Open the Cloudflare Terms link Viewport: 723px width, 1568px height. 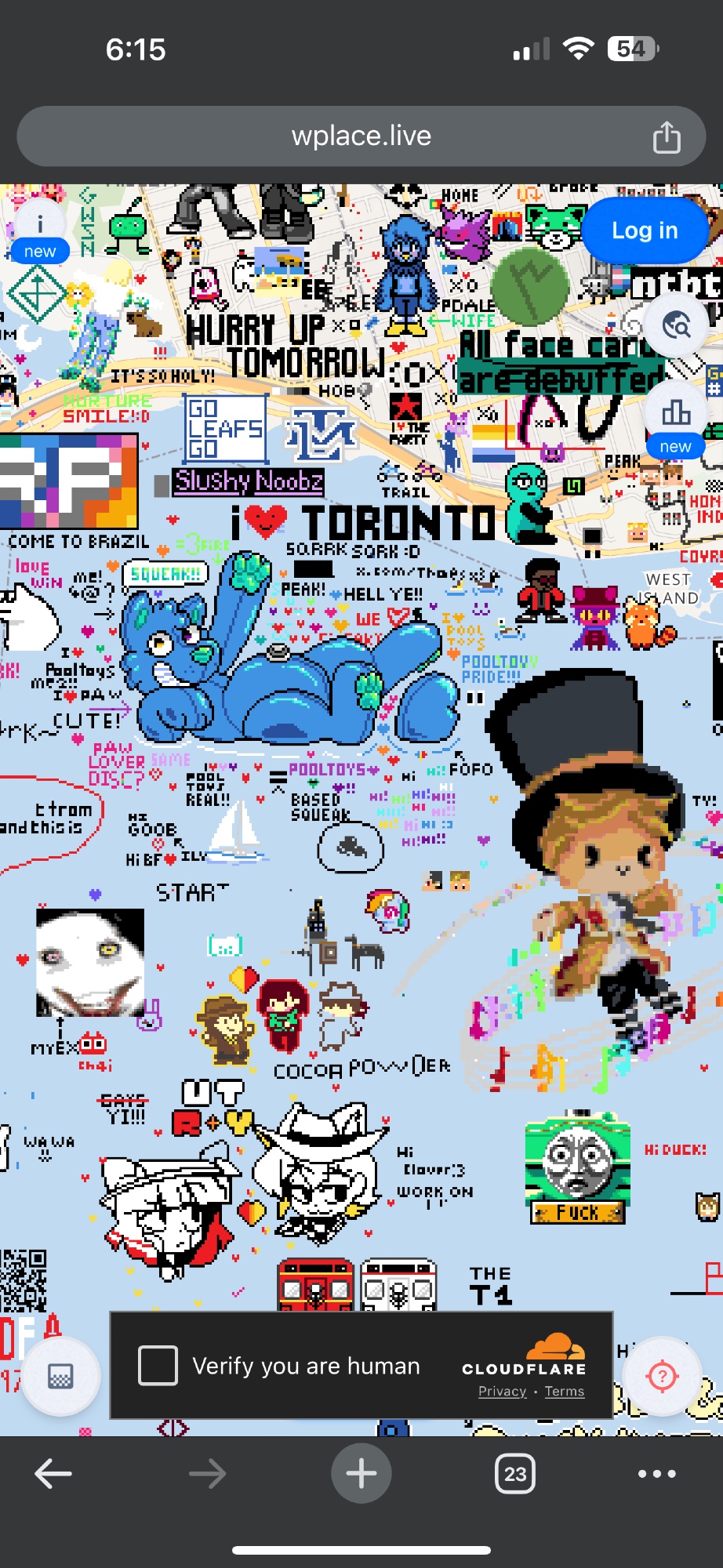(565, 1392)
